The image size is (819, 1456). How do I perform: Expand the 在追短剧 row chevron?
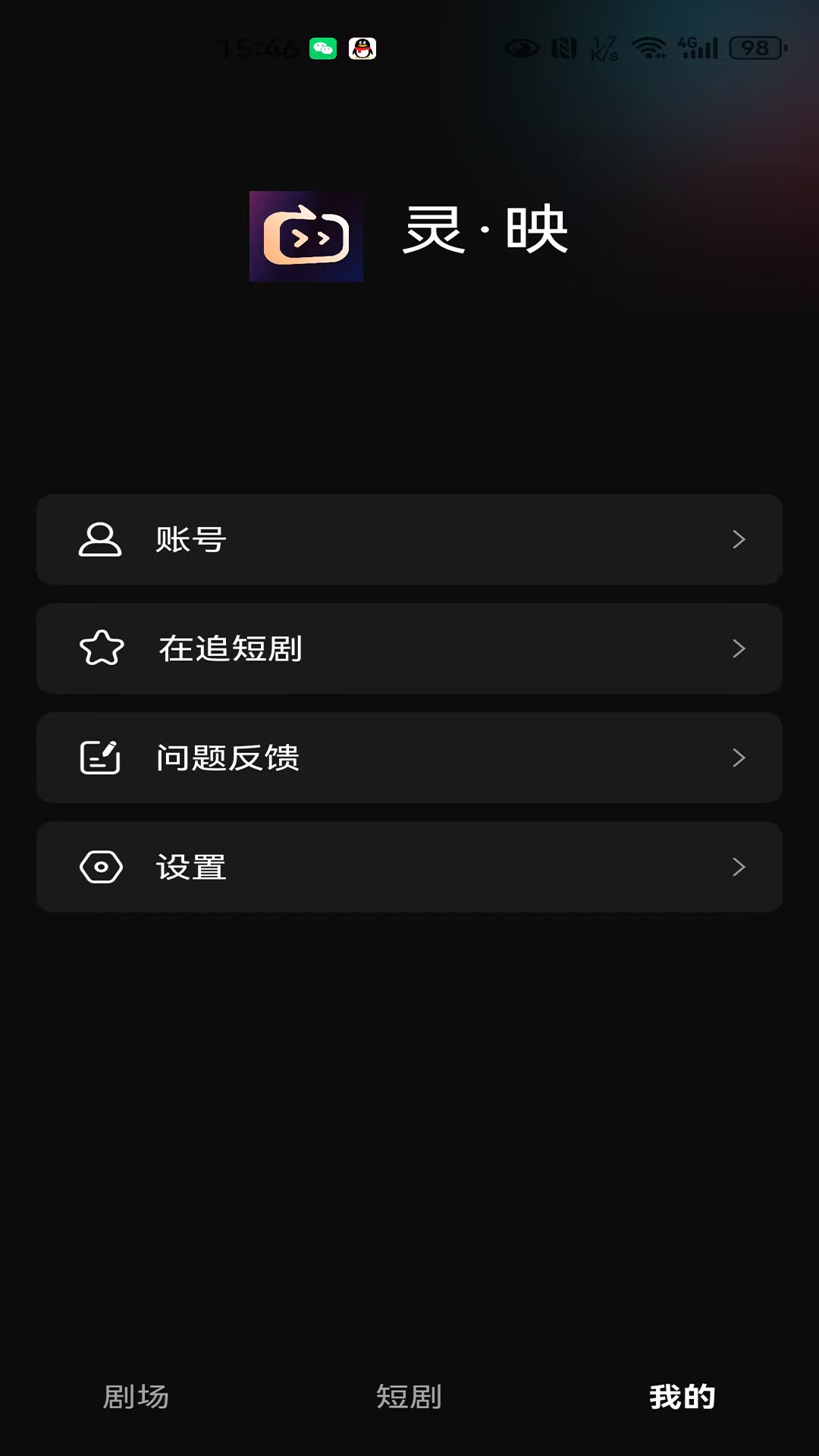click(738, 649)
